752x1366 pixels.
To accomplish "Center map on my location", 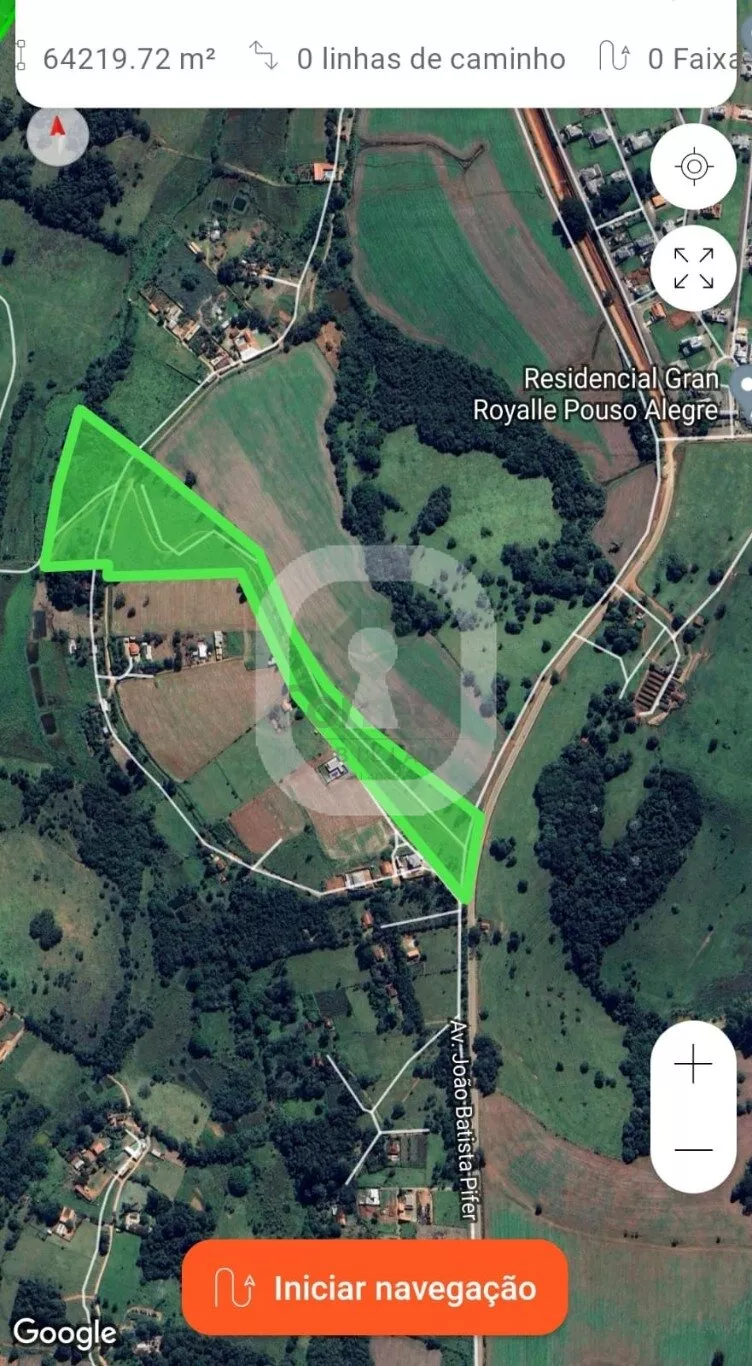I will coord(693,166).
